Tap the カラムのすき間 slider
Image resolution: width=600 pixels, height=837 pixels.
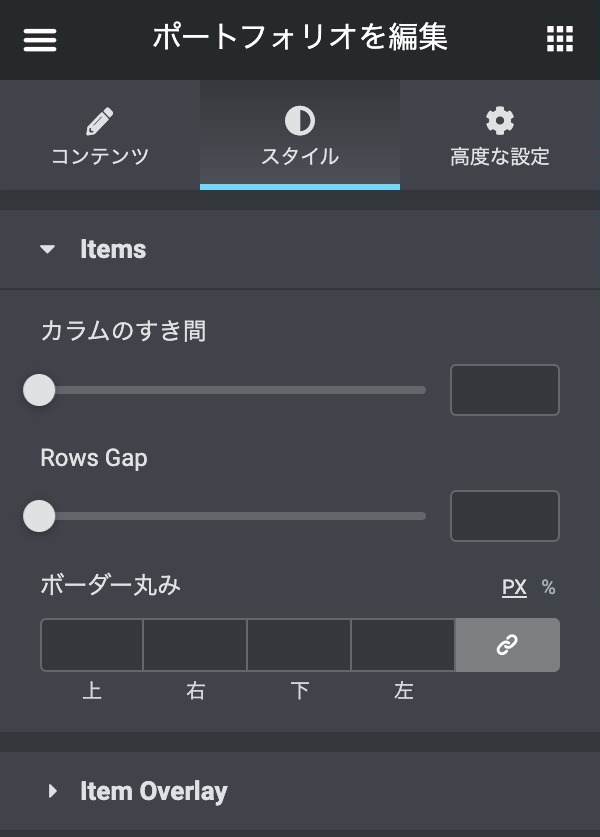(230, 390)
